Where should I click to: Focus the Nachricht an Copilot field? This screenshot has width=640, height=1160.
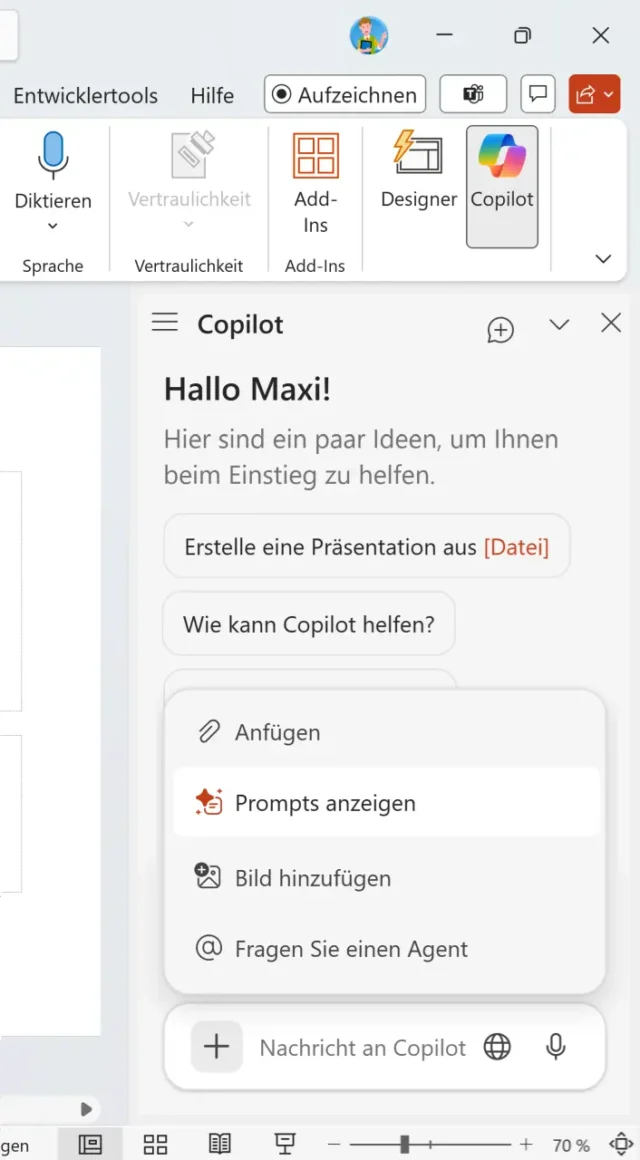click(x=362, y=1048)
